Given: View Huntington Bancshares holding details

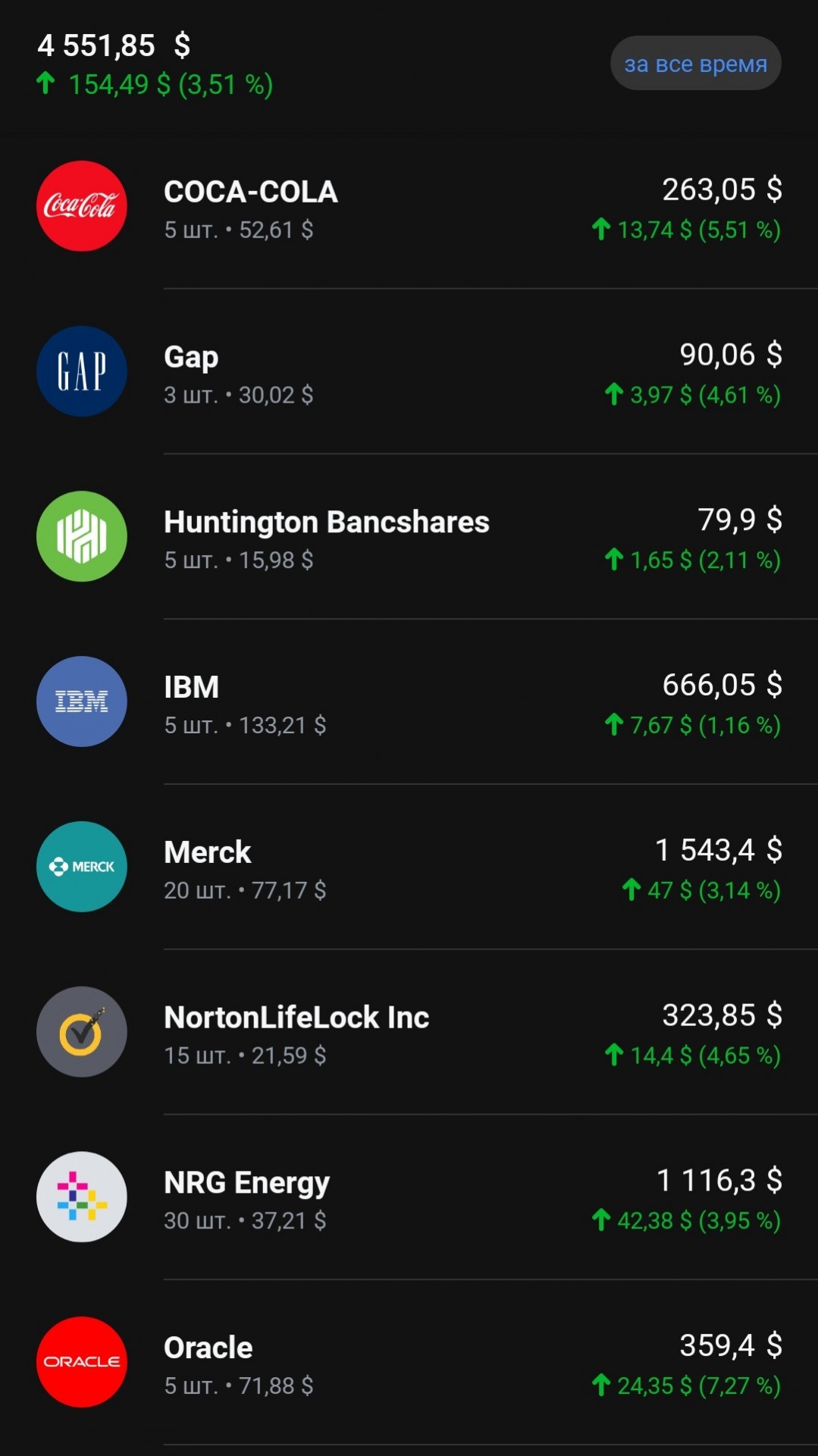Looking at the screenshot, I should [x=409, y=537].
